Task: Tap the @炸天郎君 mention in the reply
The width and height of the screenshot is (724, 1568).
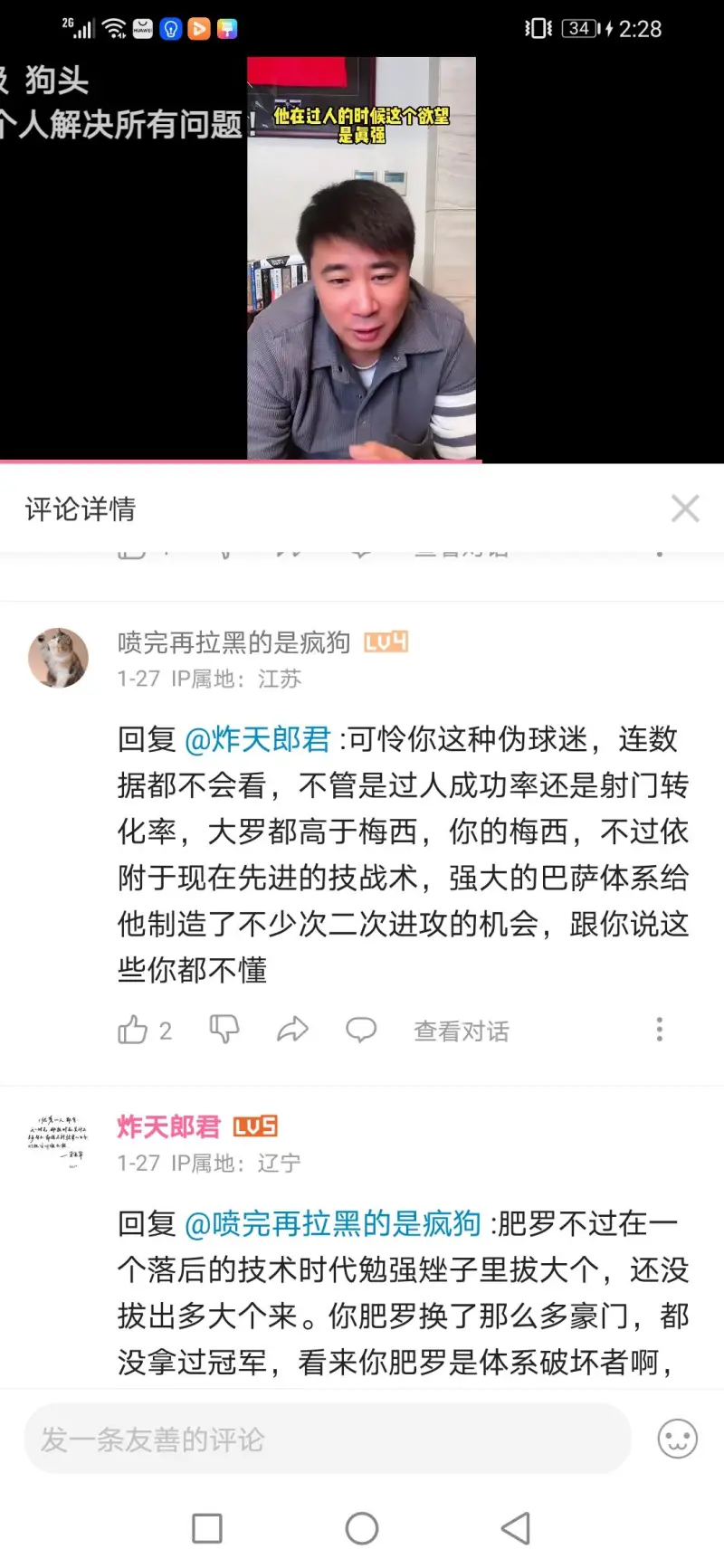Action: pyautogui.click(x=257, y=739)
